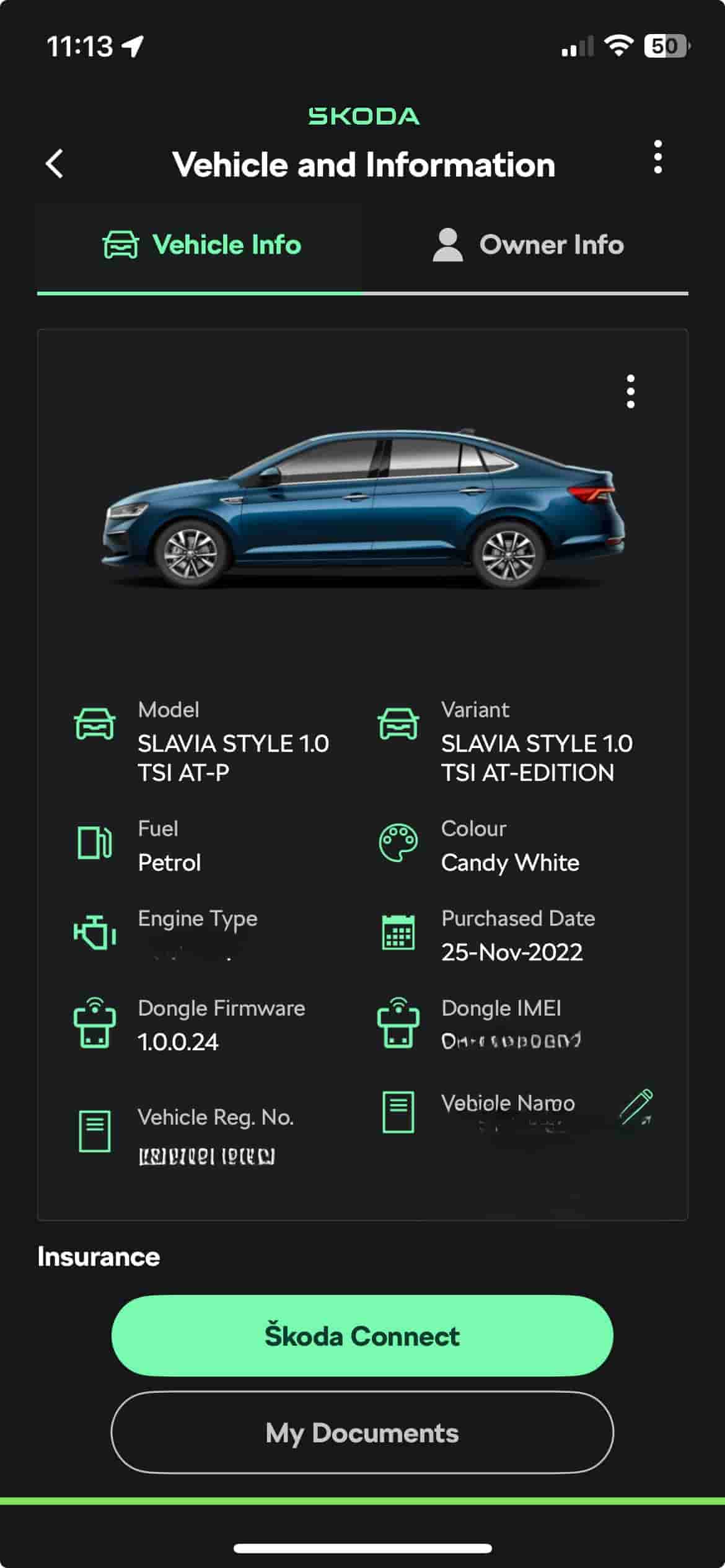Open Škoda Connect
Image resolution: width=725 pixels, height=1568 pixels.
[362, 1336]
